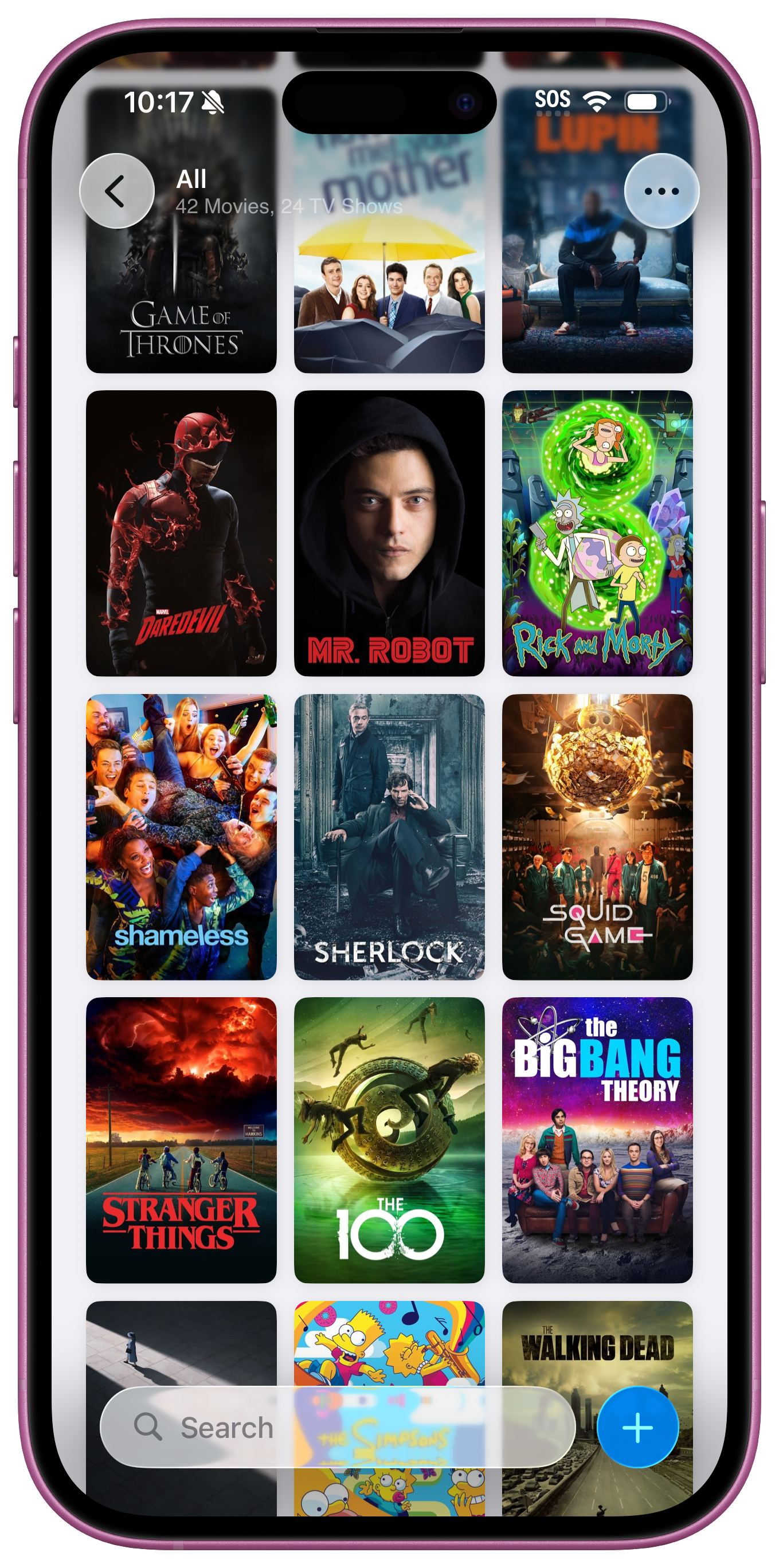This screenshot has height=1568, width=779.
Task: Select the Sherlock poster
Action: (x=389, y=836)
